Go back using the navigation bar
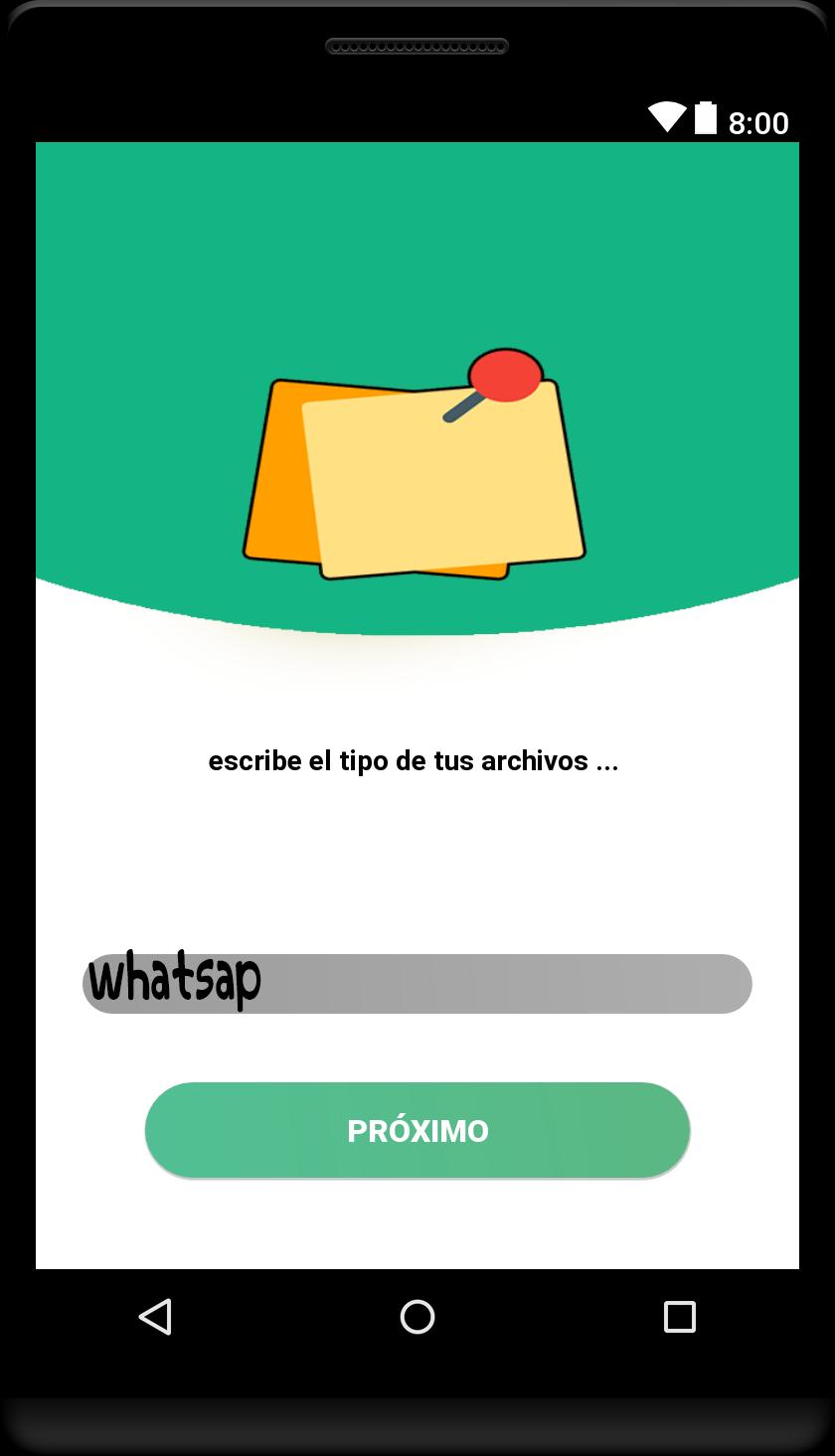The image size is (835, 1456). coord(156,1317)
